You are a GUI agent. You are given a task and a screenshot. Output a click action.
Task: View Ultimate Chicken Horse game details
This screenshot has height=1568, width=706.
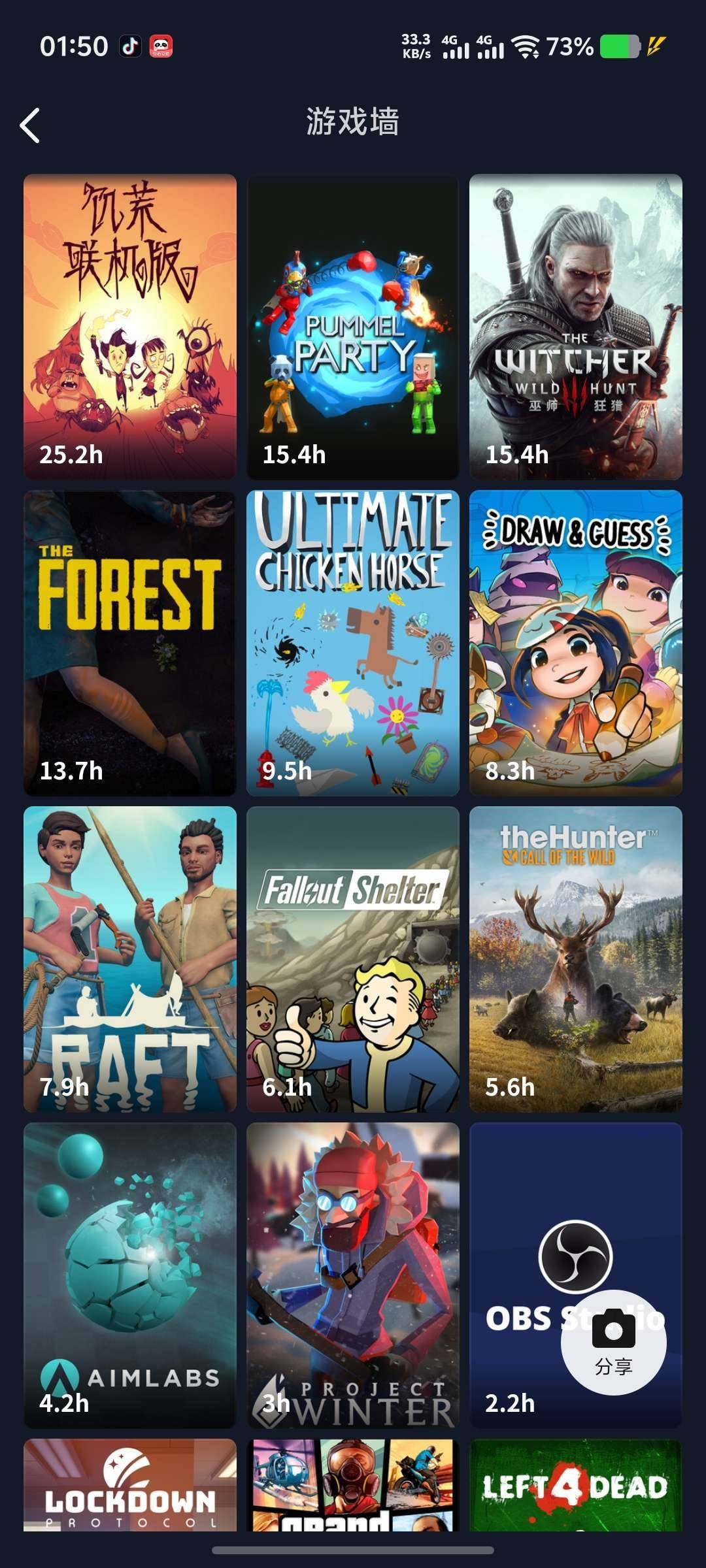click(x=353, y=643)
